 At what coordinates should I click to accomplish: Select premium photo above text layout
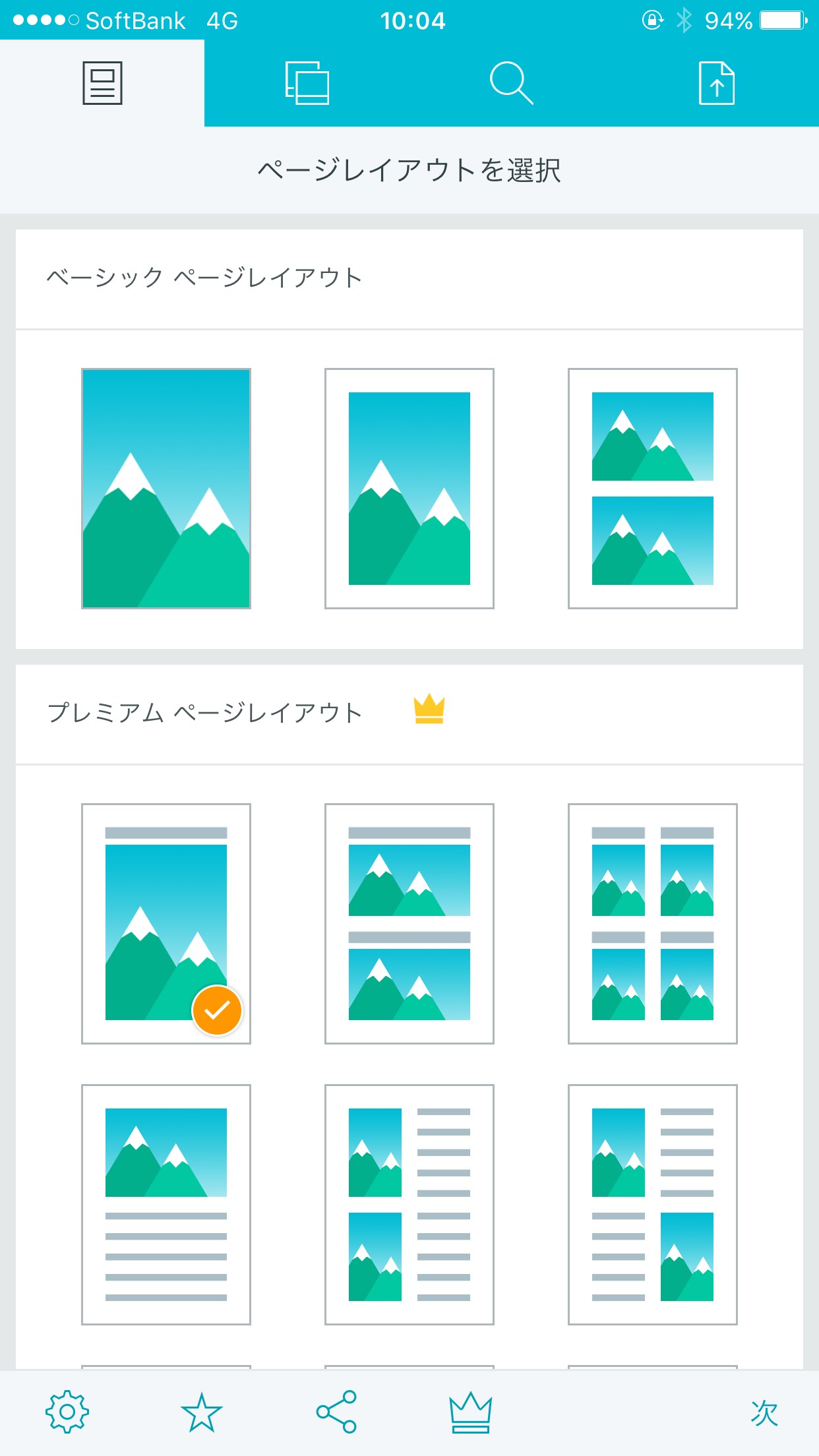tap(166, 1204)
